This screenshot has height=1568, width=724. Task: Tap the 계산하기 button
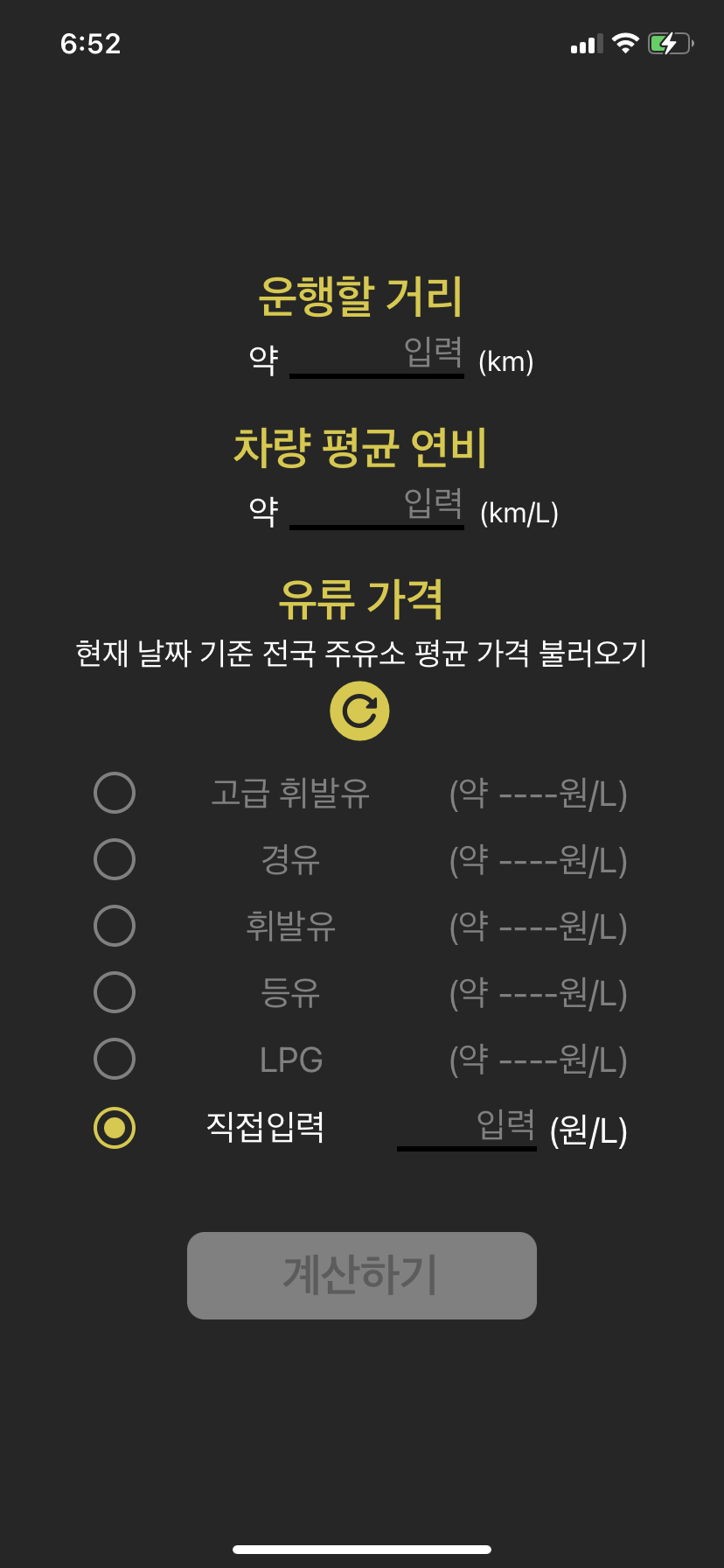pyautogui.click(x=361, y=1275)
